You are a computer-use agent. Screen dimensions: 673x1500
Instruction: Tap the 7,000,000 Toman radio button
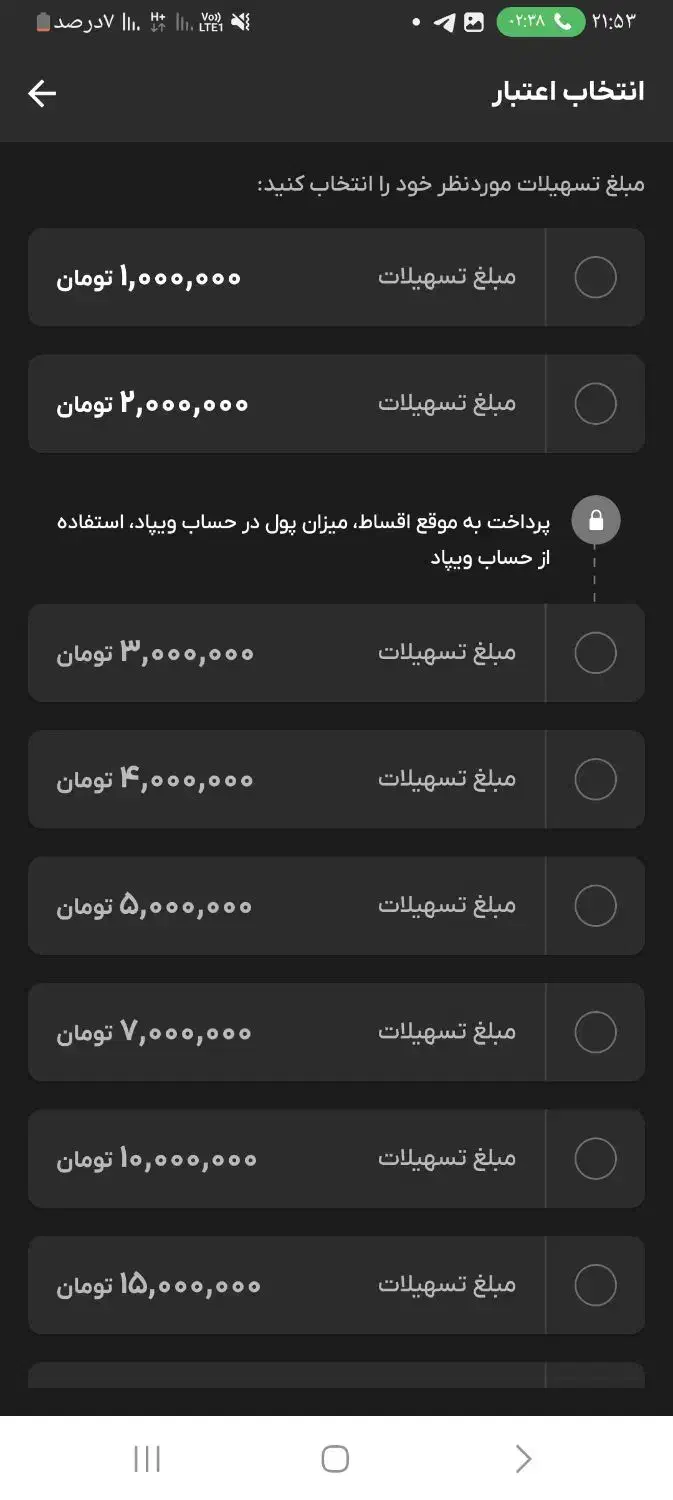tap(595, 1032)
